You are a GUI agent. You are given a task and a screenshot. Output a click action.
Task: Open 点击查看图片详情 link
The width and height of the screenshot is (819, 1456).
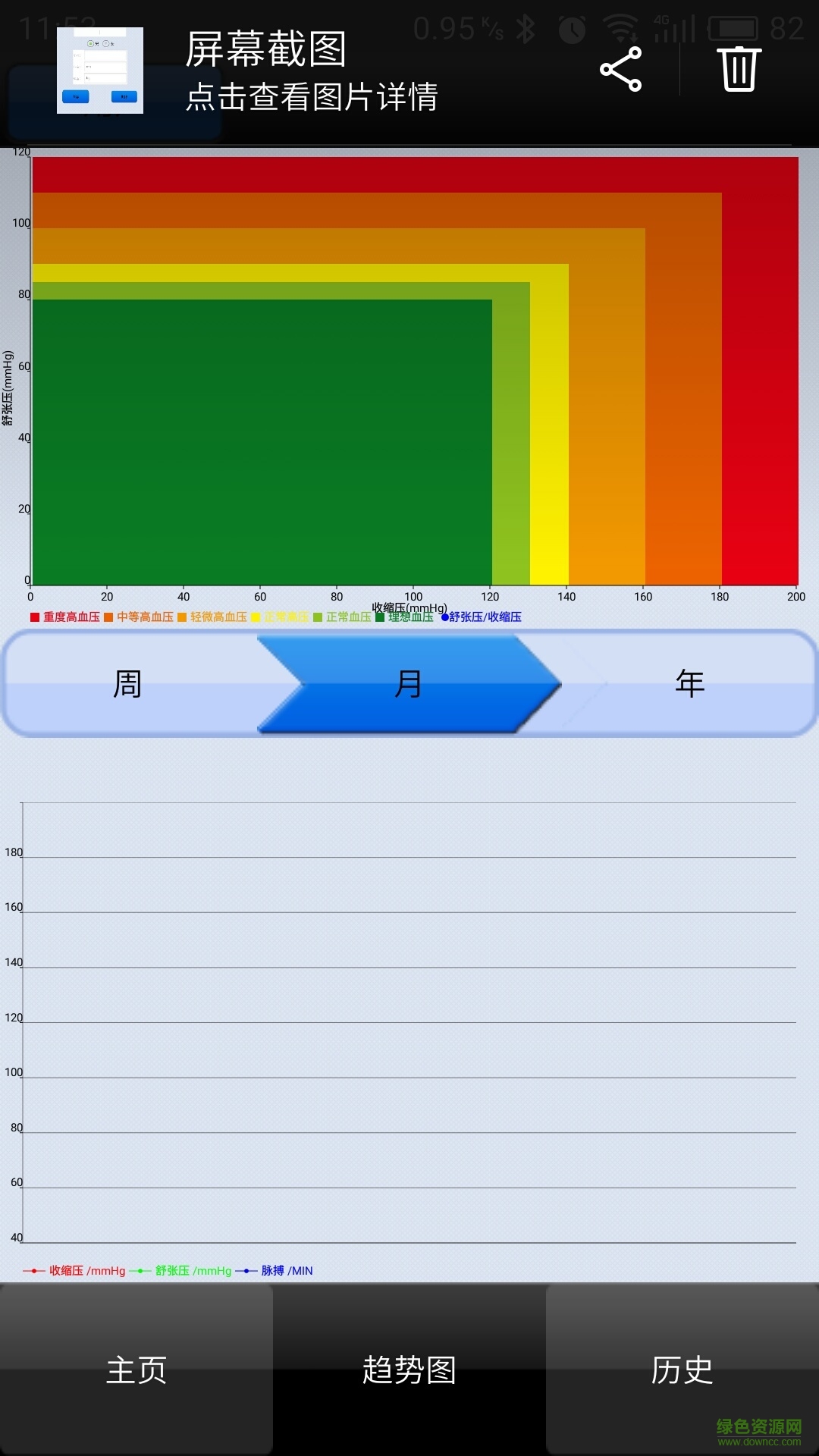313,97
